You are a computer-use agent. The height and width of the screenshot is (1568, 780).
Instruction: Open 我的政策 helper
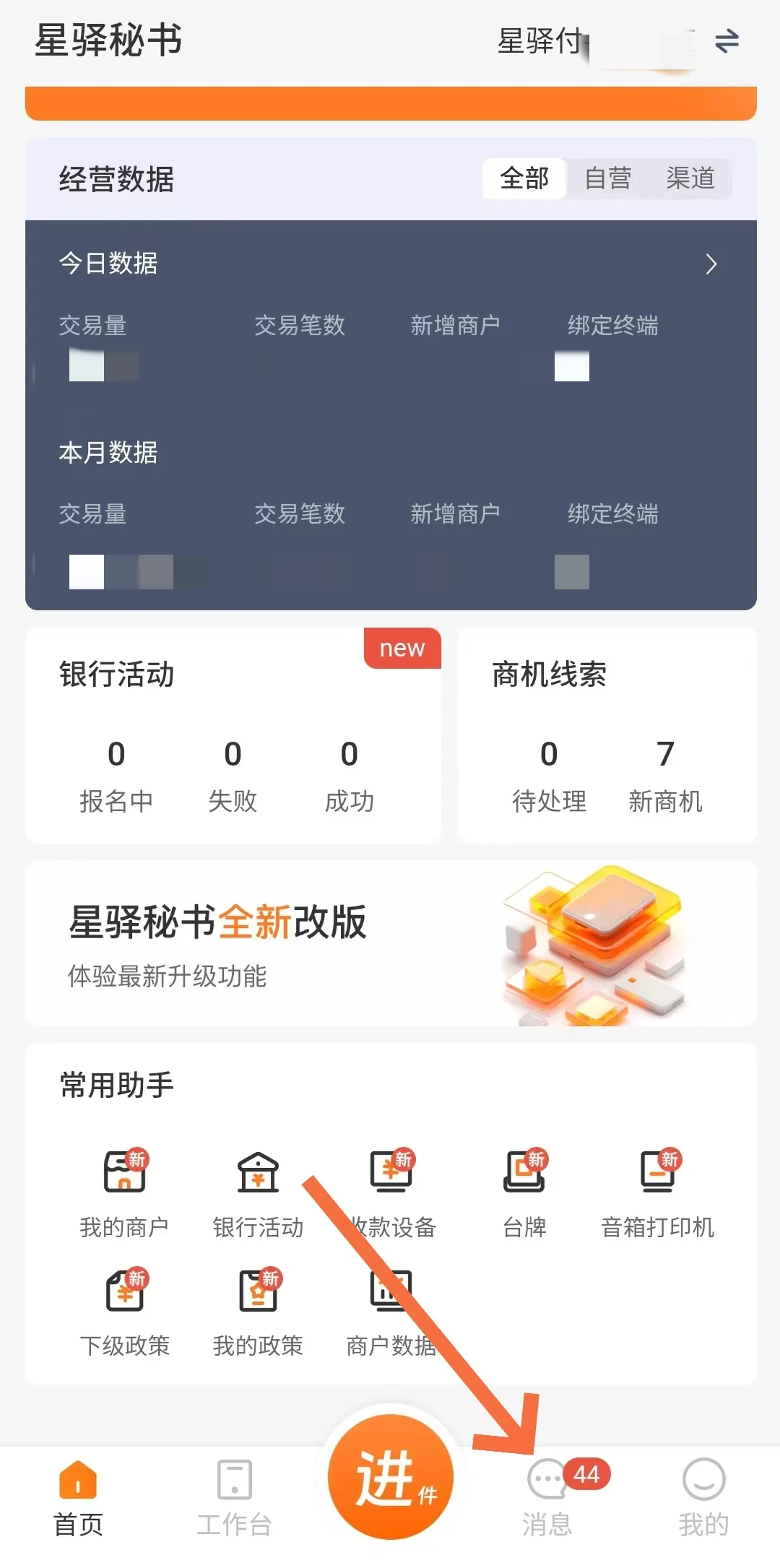(258, 1311)
